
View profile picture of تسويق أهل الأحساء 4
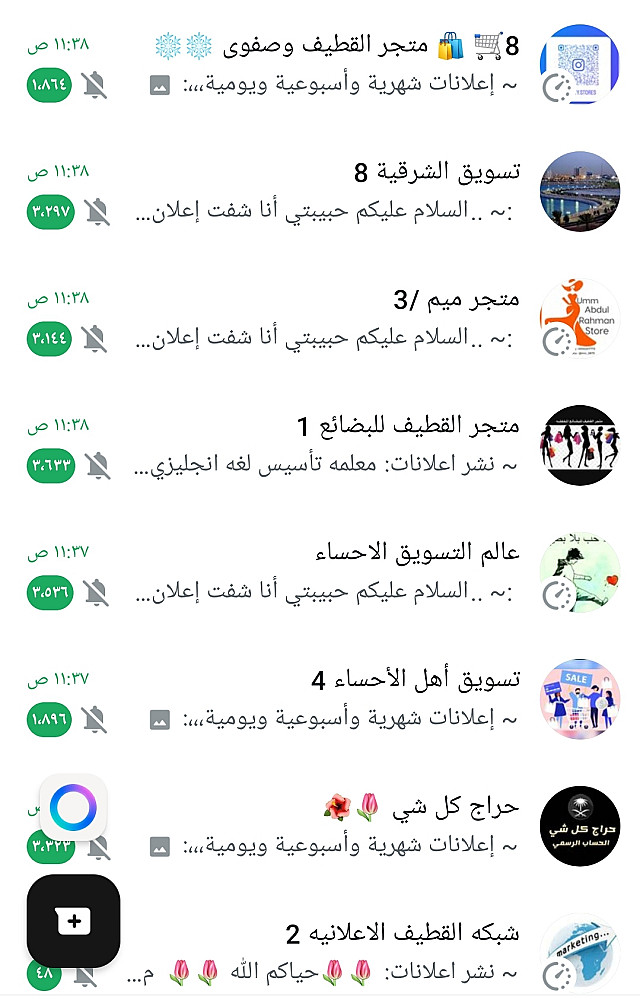pyautogui.click(x=579, y=699)
